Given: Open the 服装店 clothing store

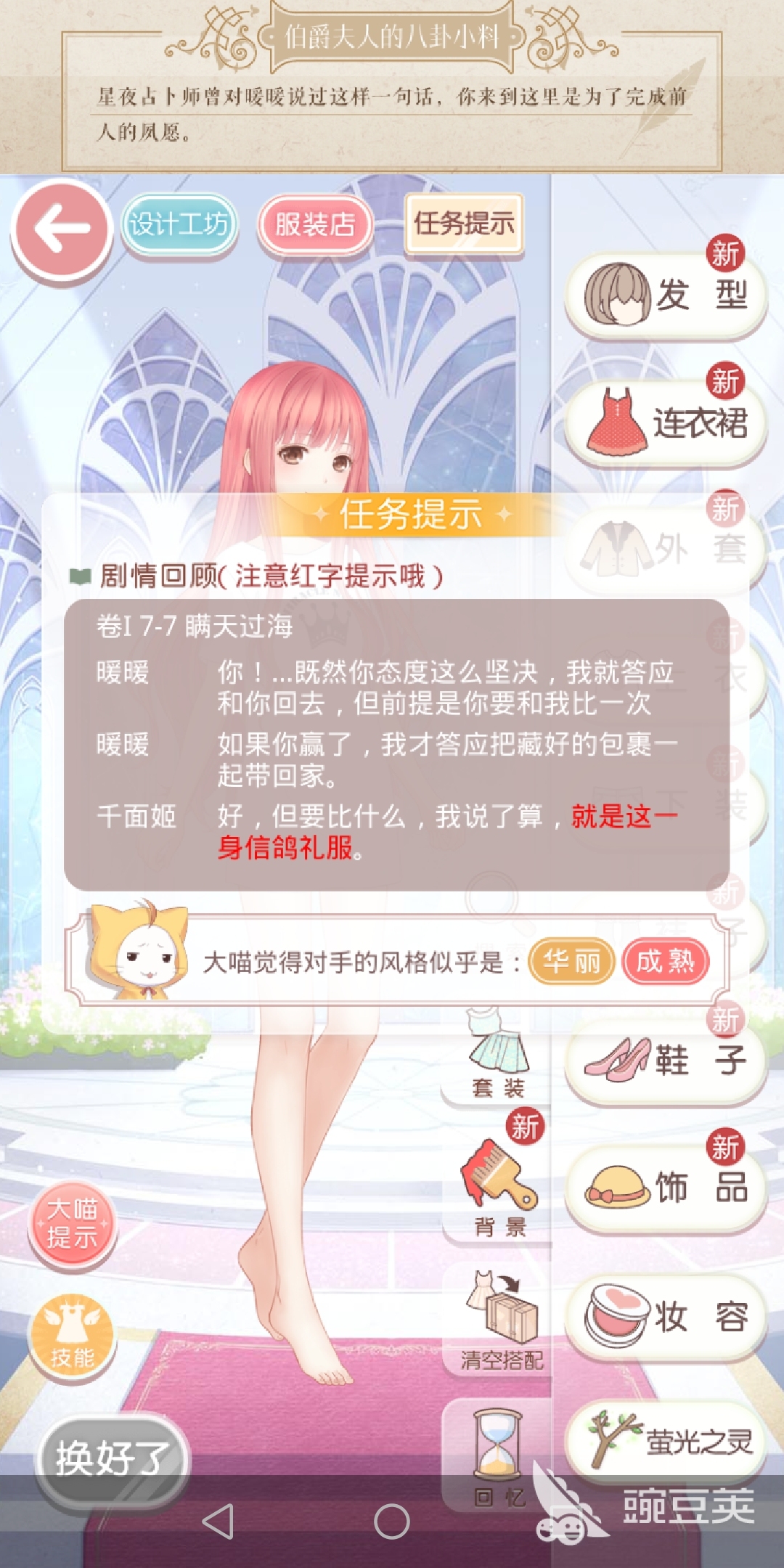Looking at the screenshot, I should click(315, 224).
